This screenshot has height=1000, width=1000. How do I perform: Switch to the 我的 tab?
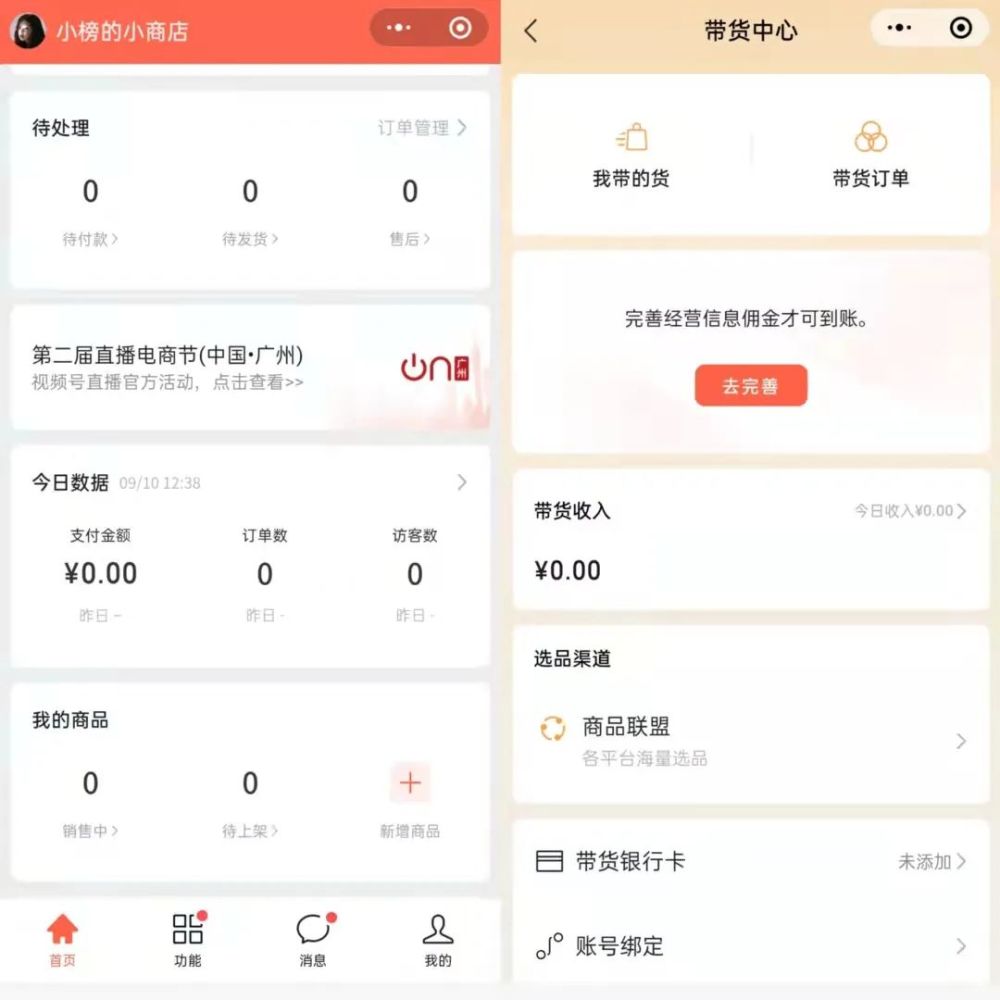(x=438, y=940)
